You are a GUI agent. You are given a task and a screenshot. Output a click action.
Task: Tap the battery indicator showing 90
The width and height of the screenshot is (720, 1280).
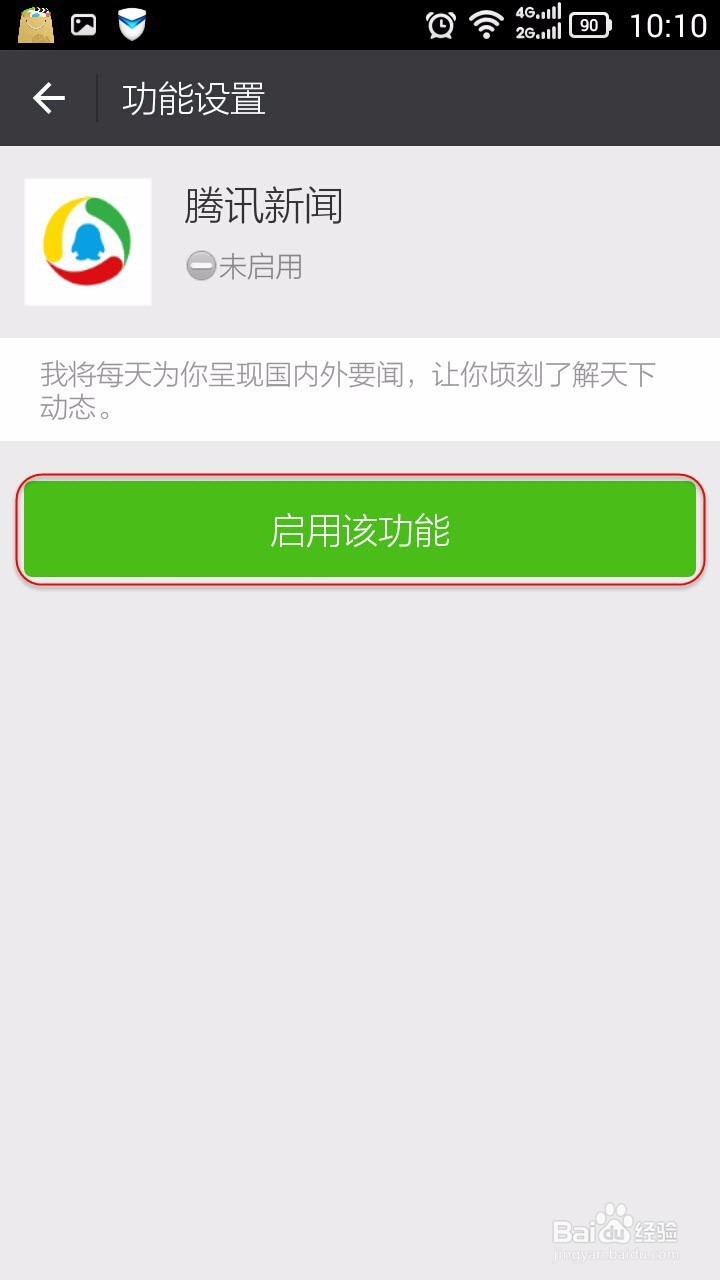point(592,24)
